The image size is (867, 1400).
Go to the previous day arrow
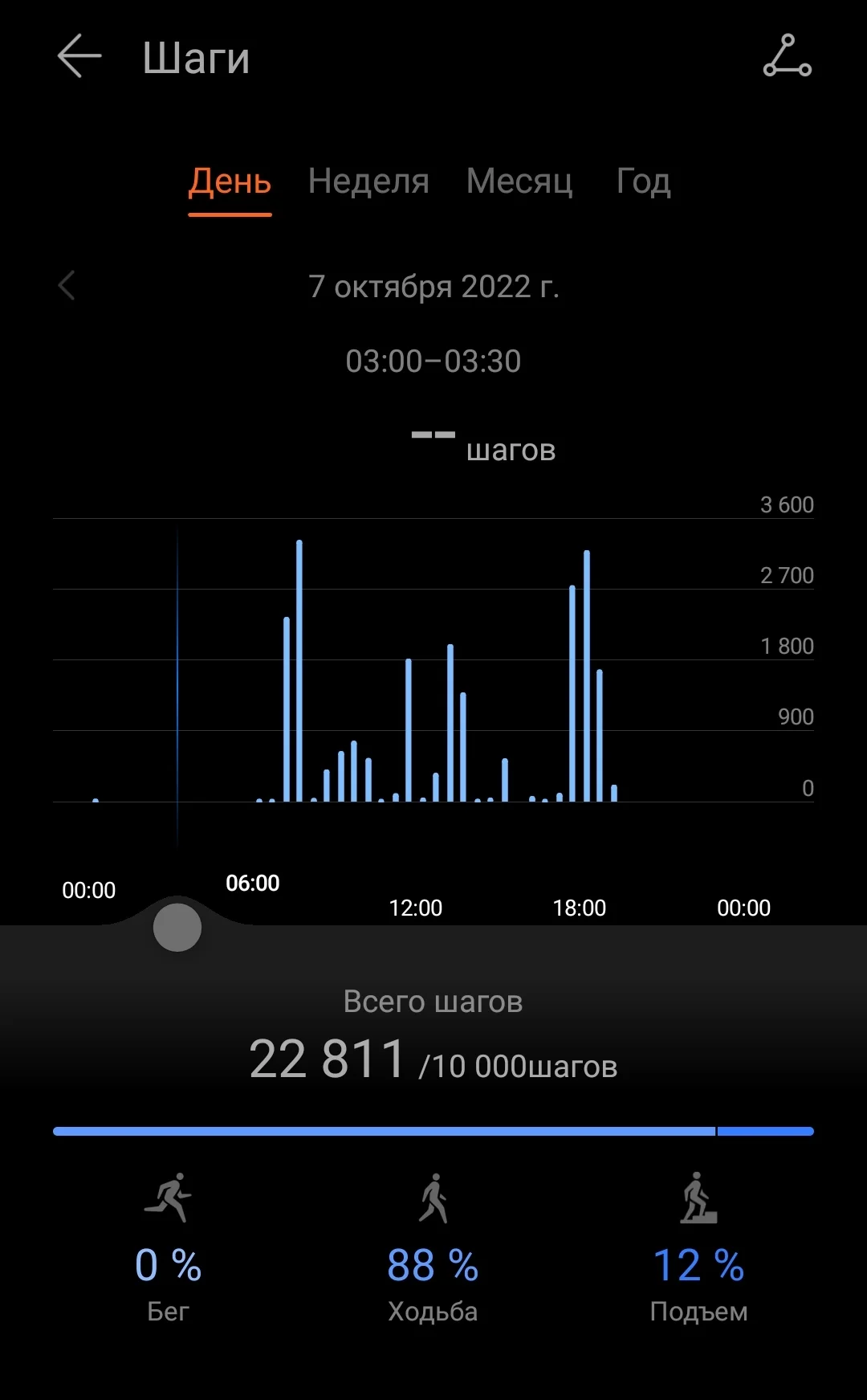tap(67, 285)
